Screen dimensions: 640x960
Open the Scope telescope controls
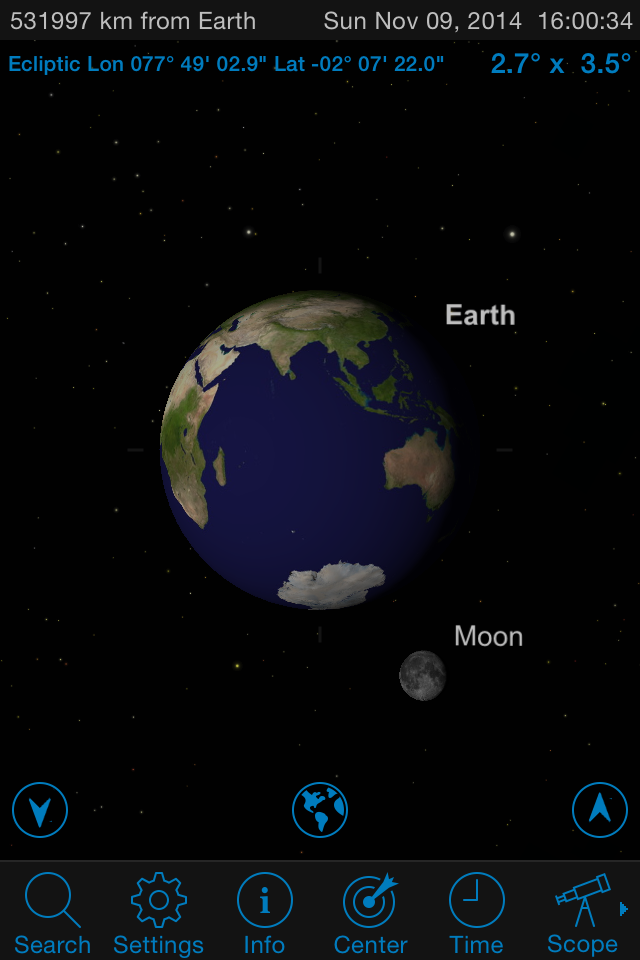582,914
